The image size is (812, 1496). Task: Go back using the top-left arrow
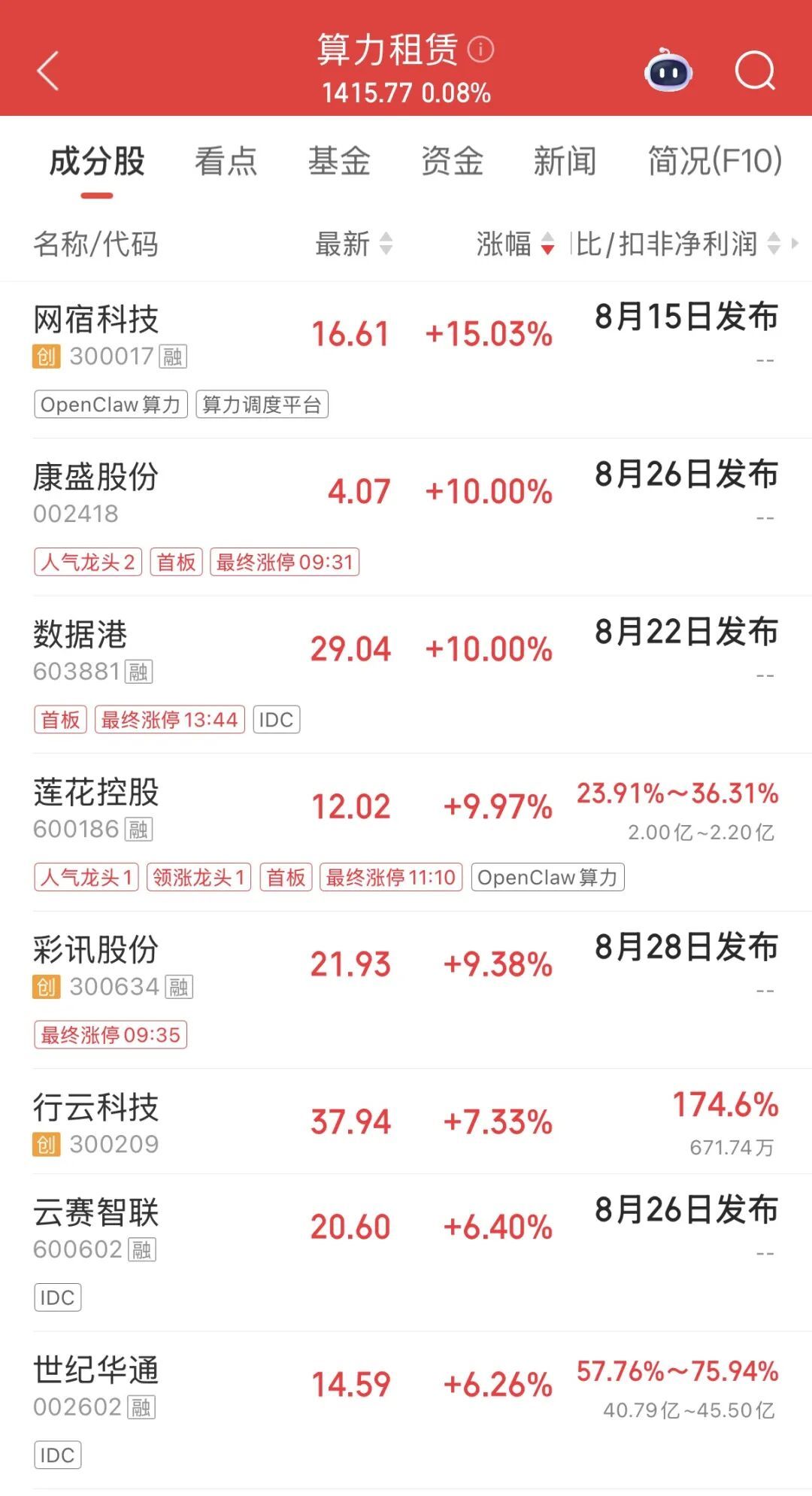pos(48,71)
